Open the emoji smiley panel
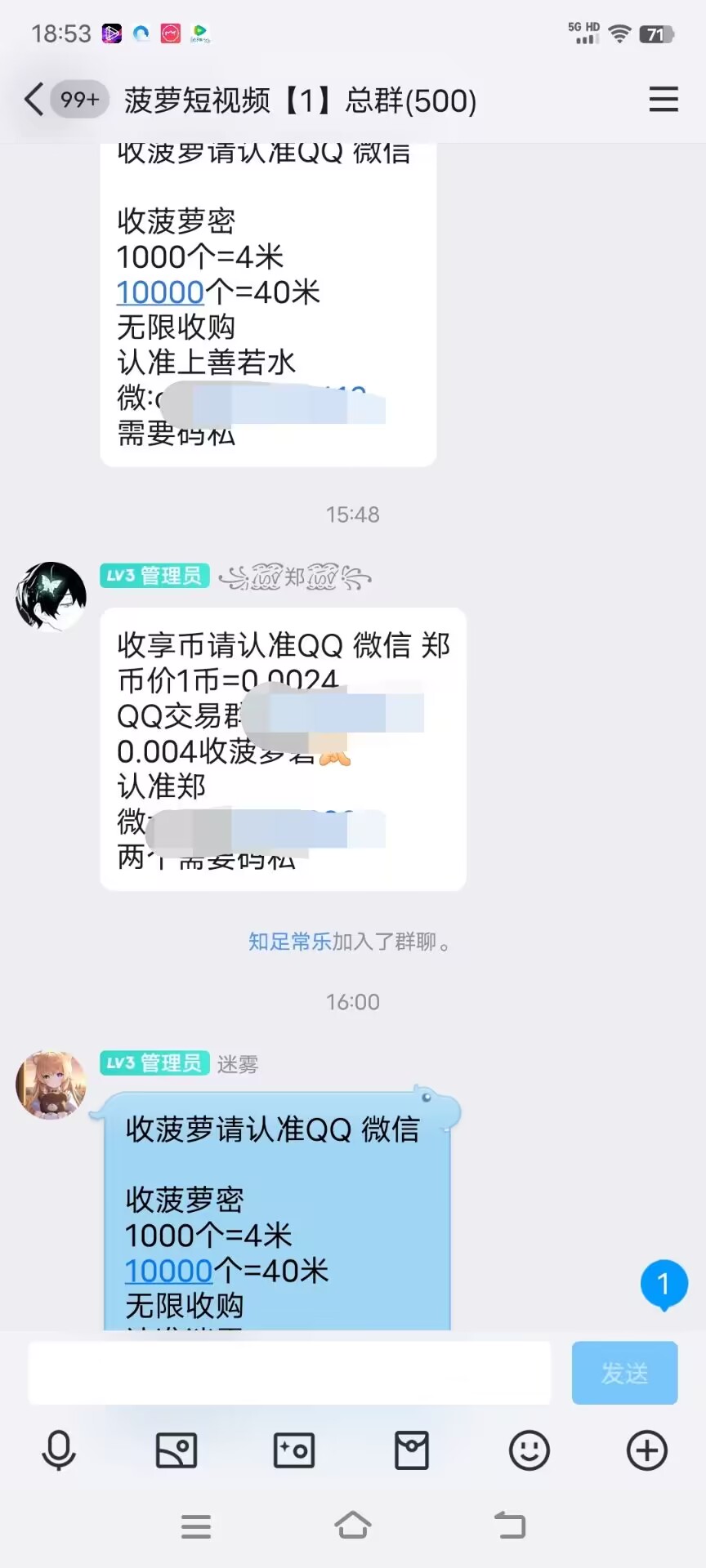The height and width of the screenshot is (1568, 706). tap(529, 1450)
